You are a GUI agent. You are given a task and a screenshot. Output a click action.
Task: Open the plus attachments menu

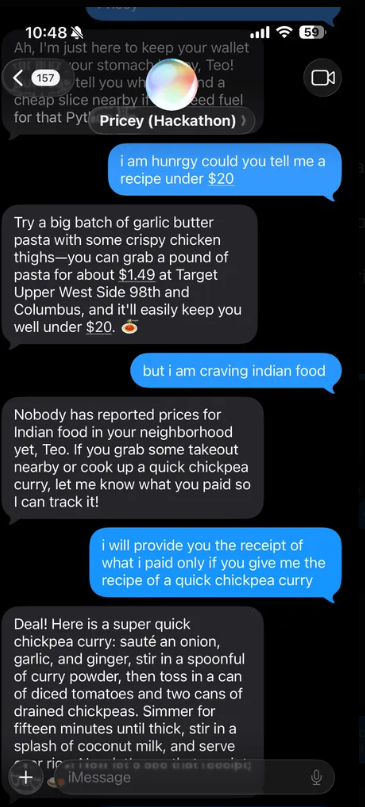[26, 777]
